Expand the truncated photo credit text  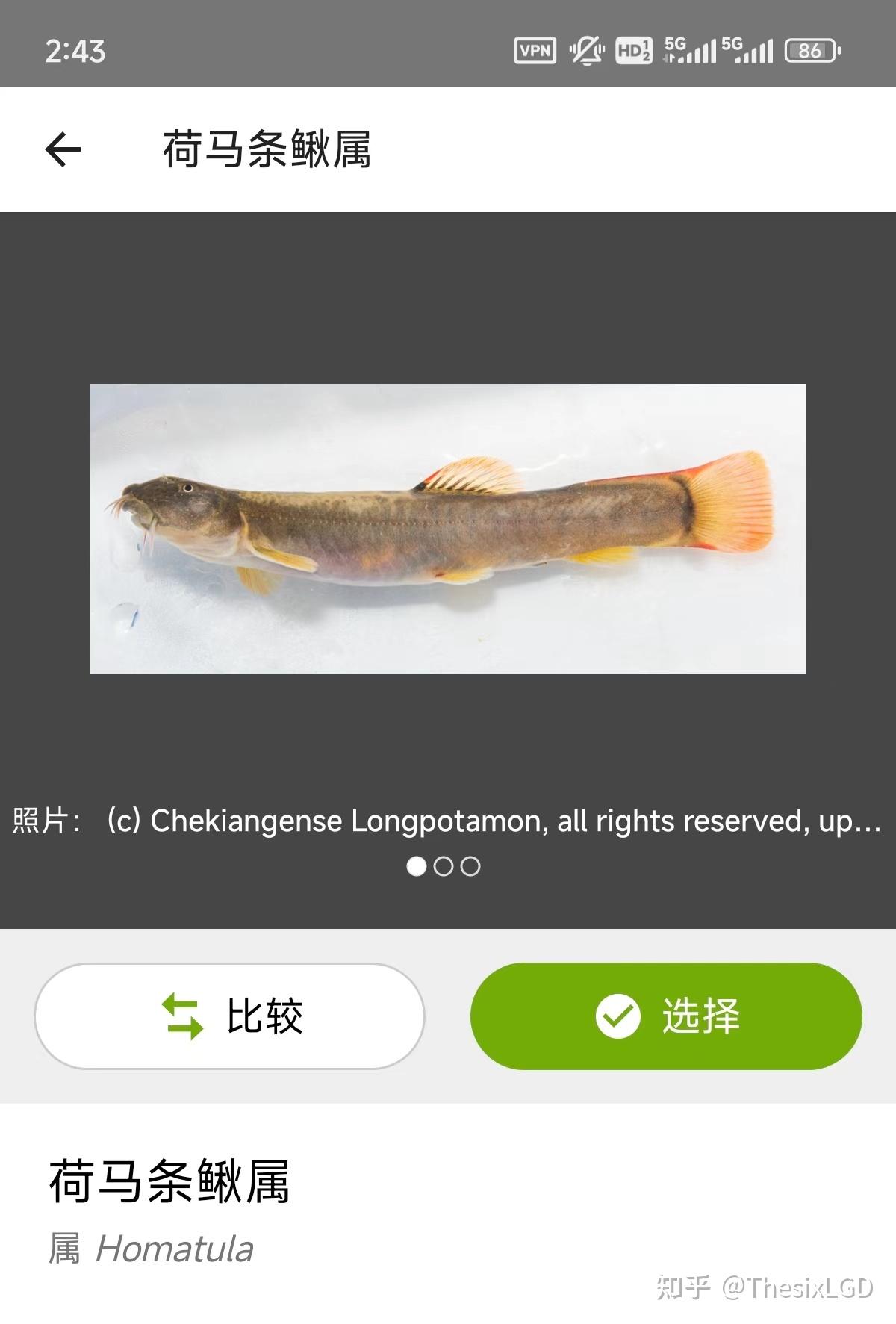(x=448, y=822)
